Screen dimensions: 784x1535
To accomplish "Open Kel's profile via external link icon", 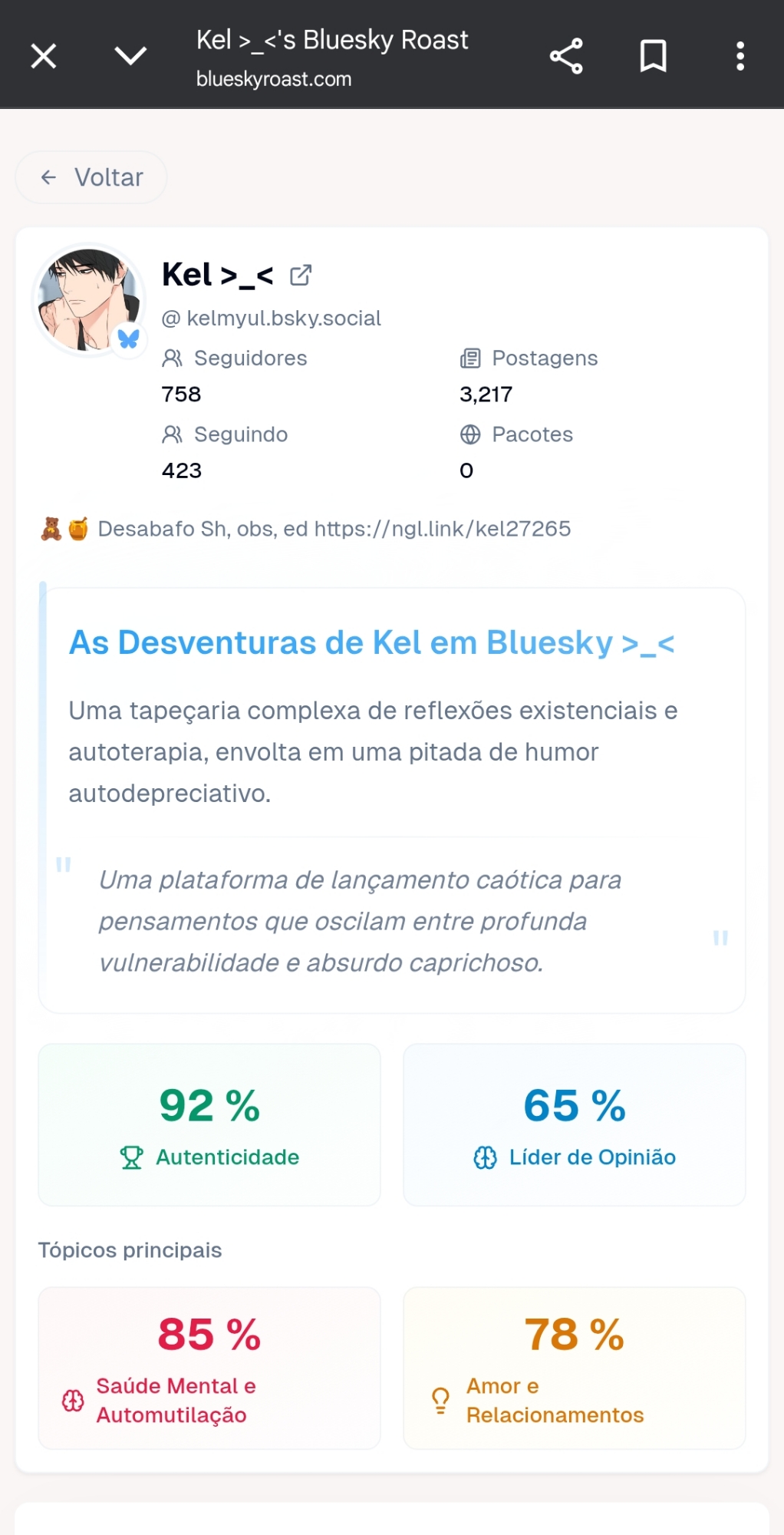I will point(301,275).
